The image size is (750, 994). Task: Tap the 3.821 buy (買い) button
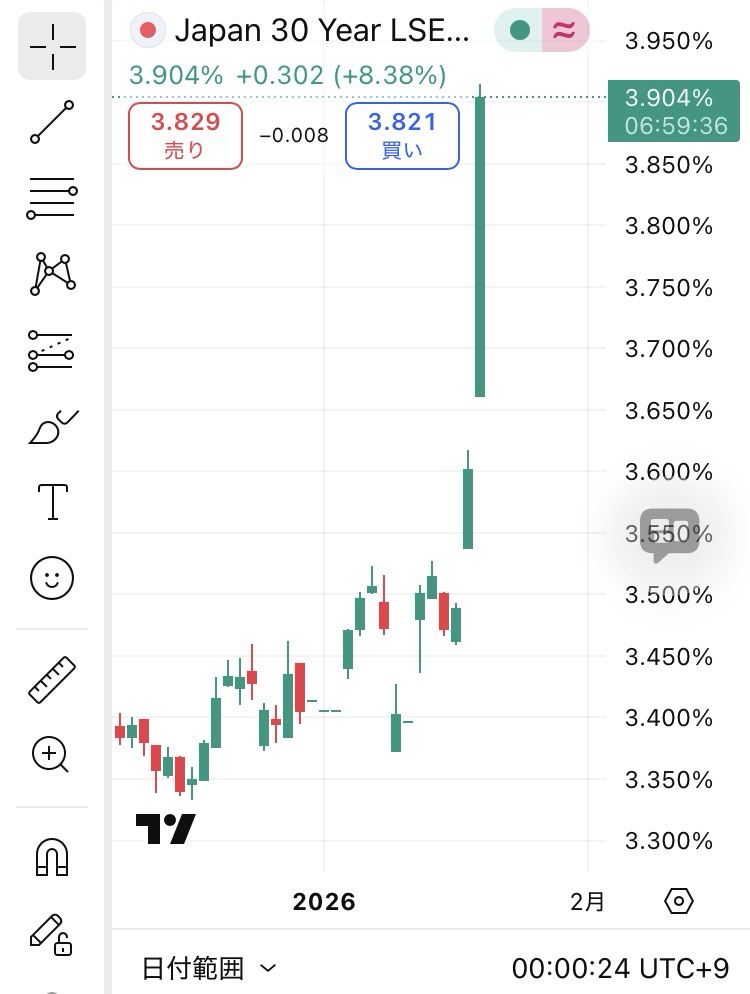pyautogui.click(x=402, y=135)
